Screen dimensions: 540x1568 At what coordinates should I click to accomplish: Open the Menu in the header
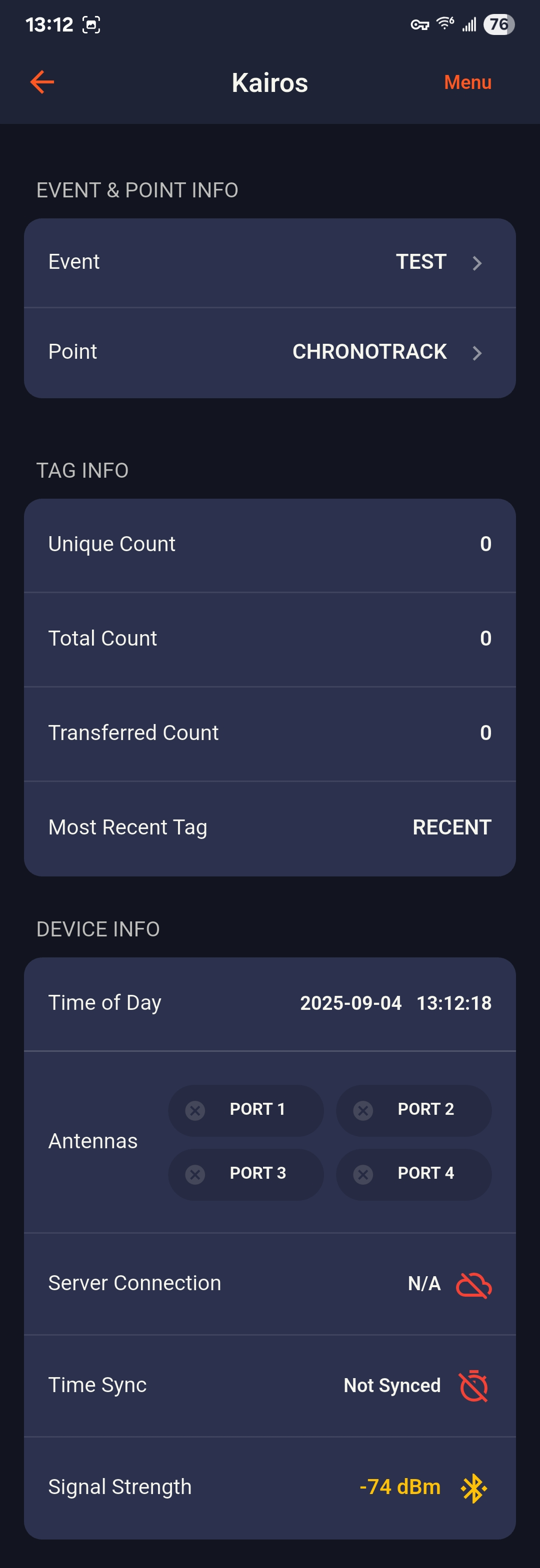[x=467, y=82]
